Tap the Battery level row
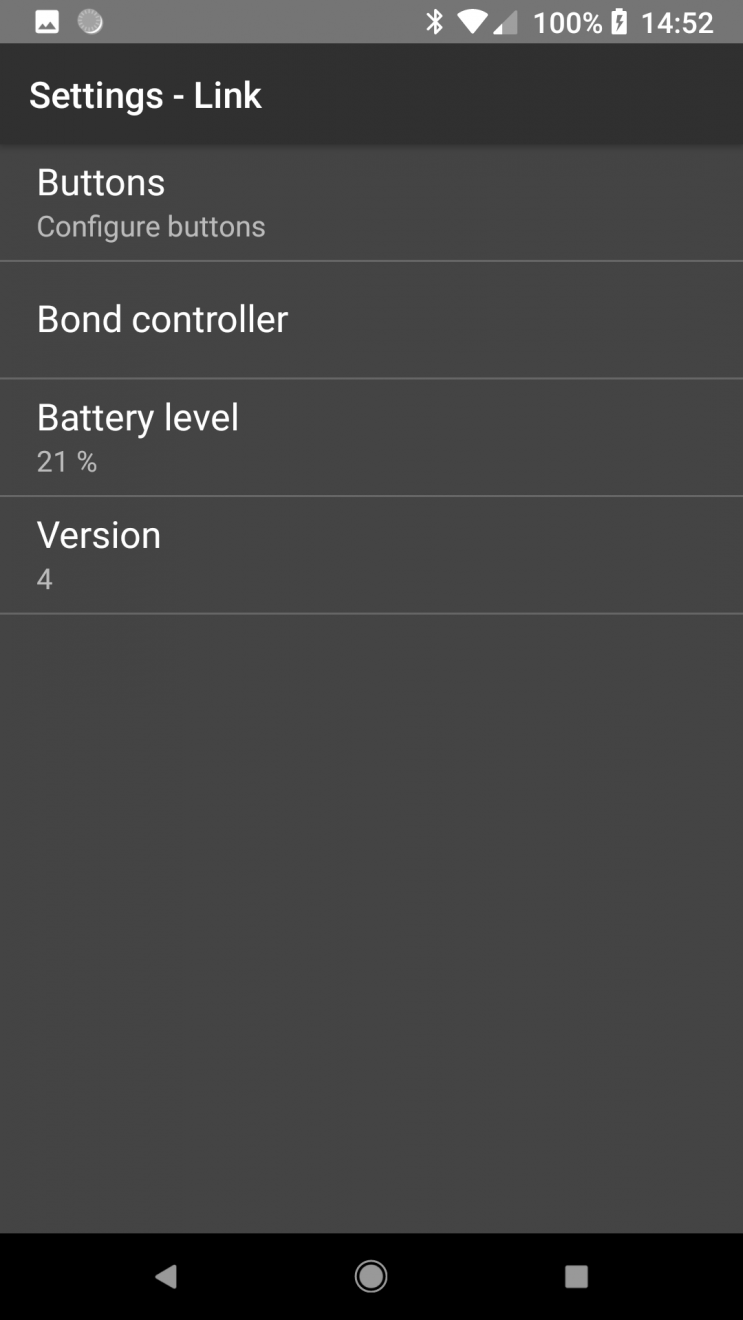This screenshot has width=743, height=1320. coord(371,437)
